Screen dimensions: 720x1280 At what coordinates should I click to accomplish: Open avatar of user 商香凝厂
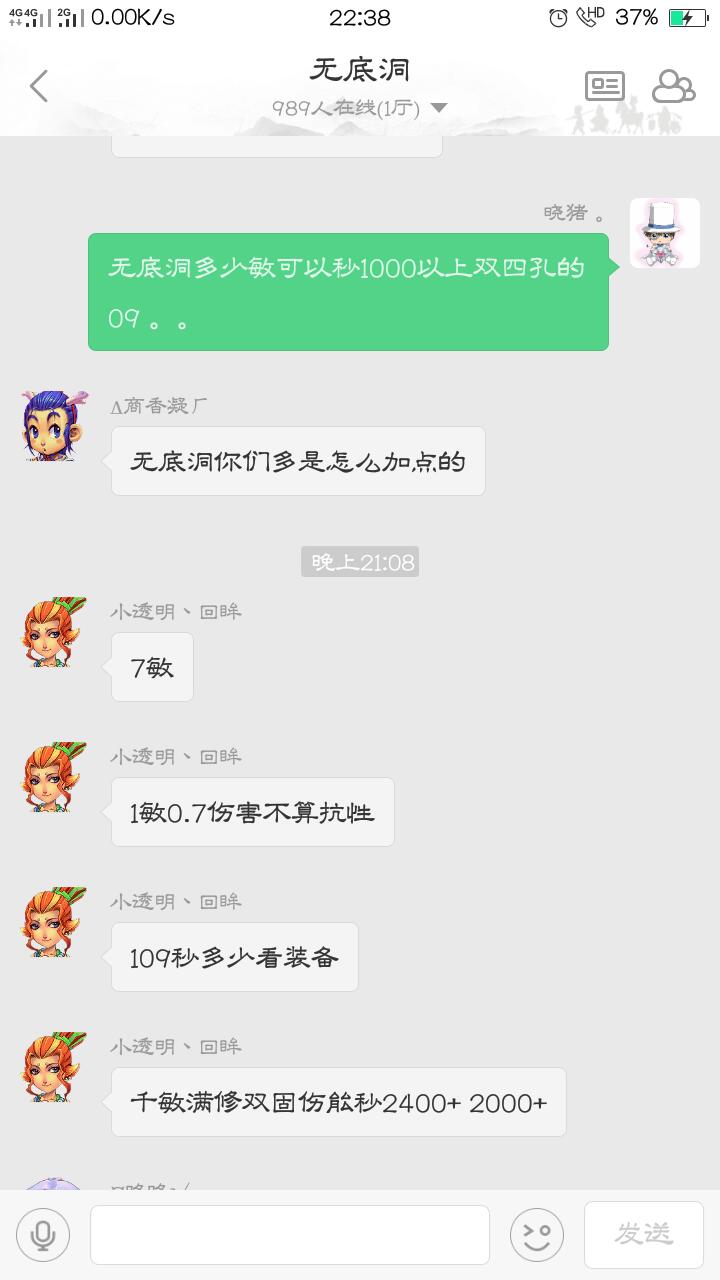55,426
